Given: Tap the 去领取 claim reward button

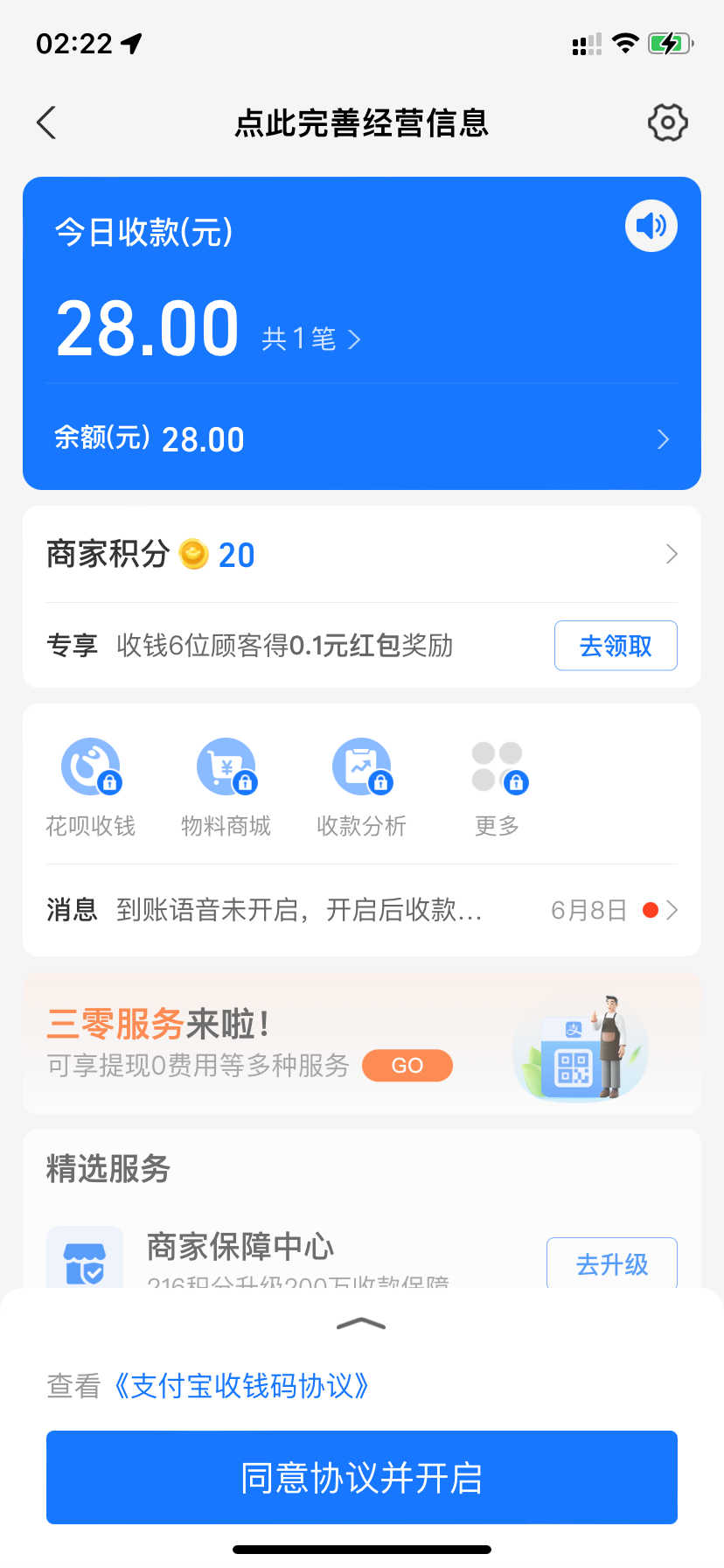Looking at the screenshot, I should 616,645.
